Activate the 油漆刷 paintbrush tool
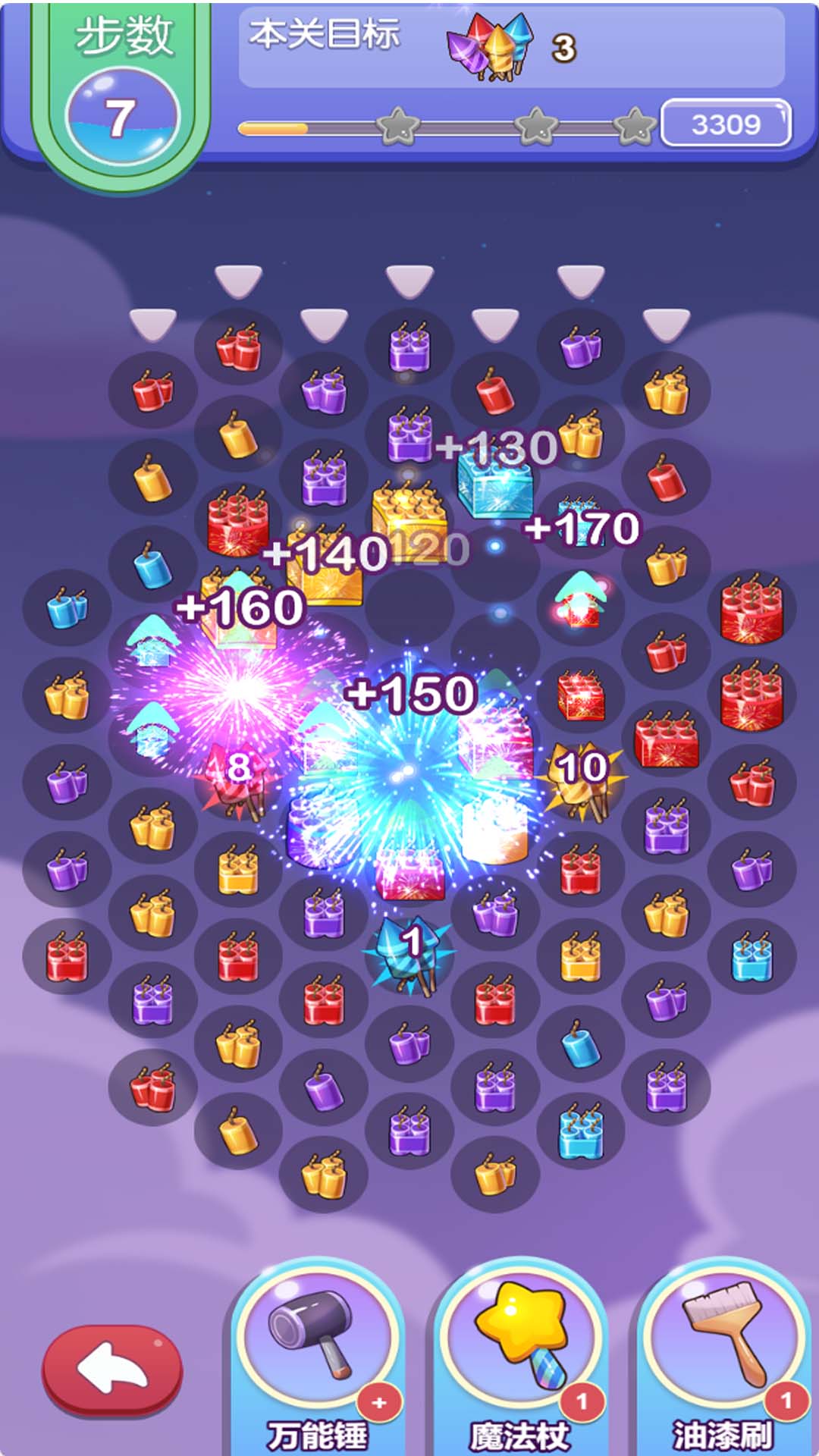 723,1346
